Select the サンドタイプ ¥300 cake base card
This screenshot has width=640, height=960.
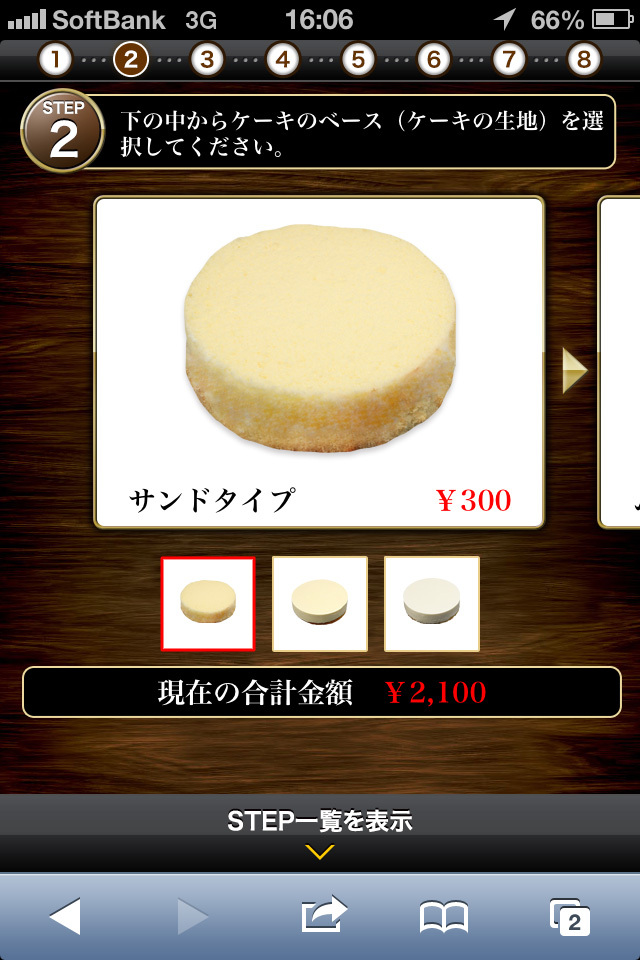click(x=319, y=362)
